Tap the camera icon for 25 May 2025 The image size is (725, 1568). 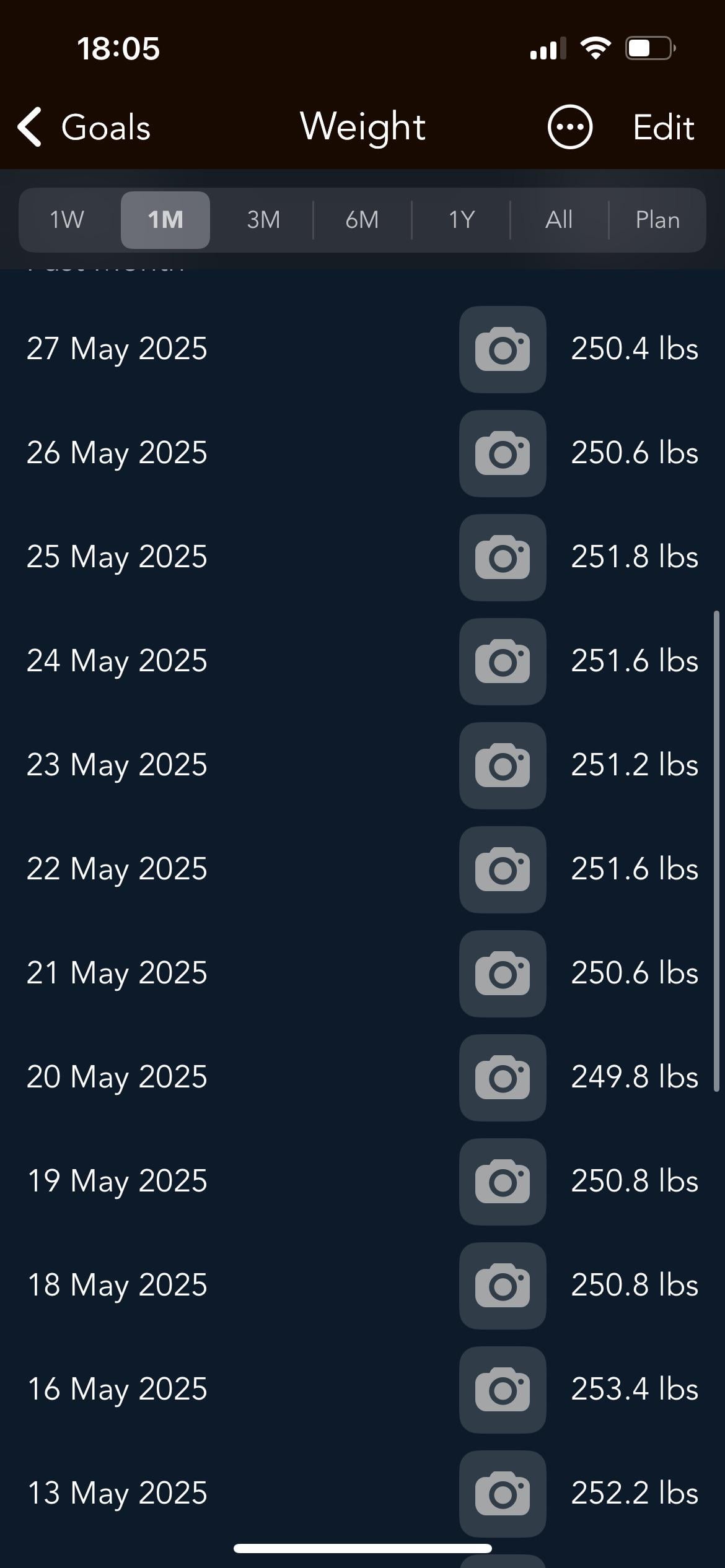click(x=503, y=557)
